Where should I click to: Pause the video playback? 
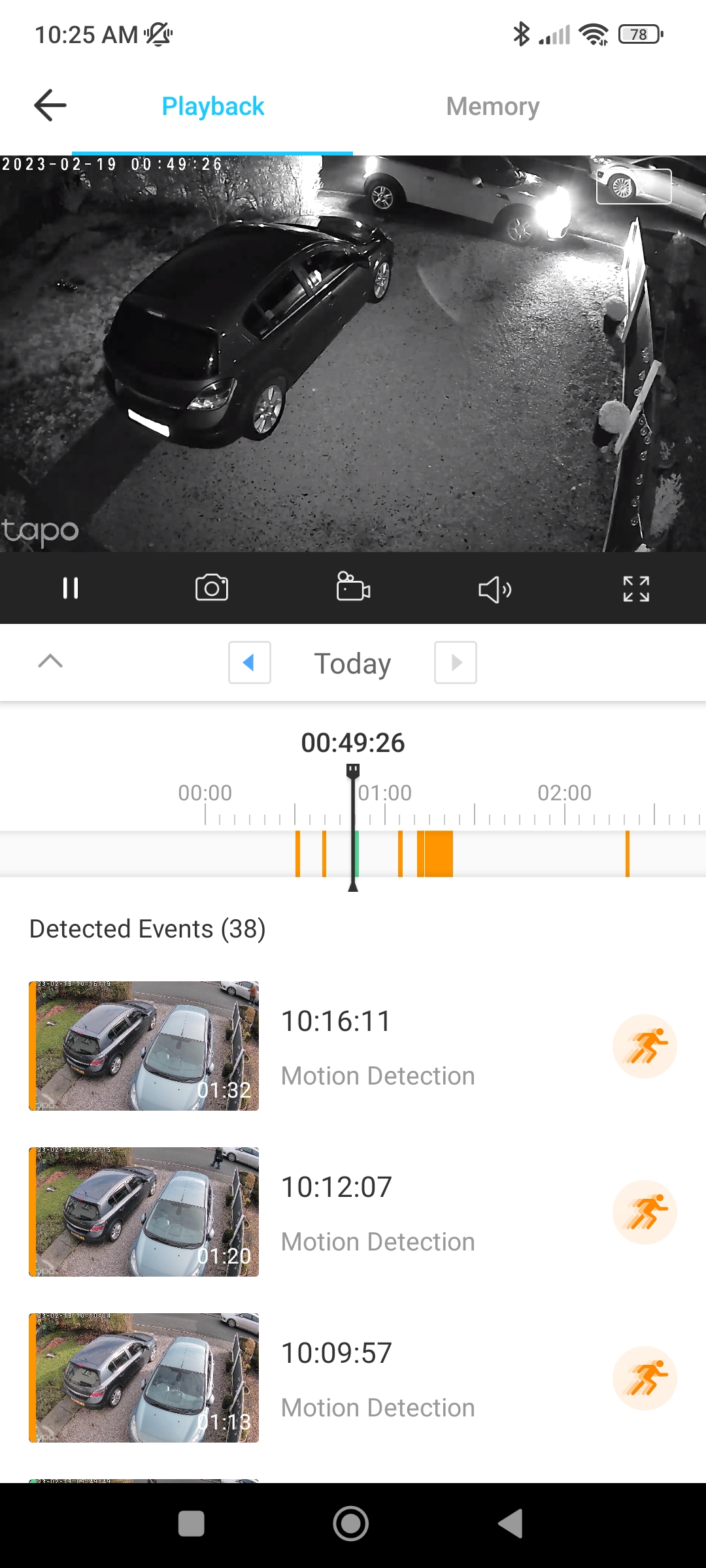click(x=71, y=588)
